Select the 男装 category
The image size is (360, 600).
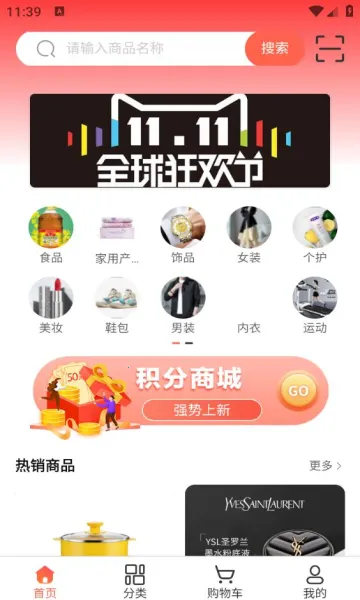(183, 306)
